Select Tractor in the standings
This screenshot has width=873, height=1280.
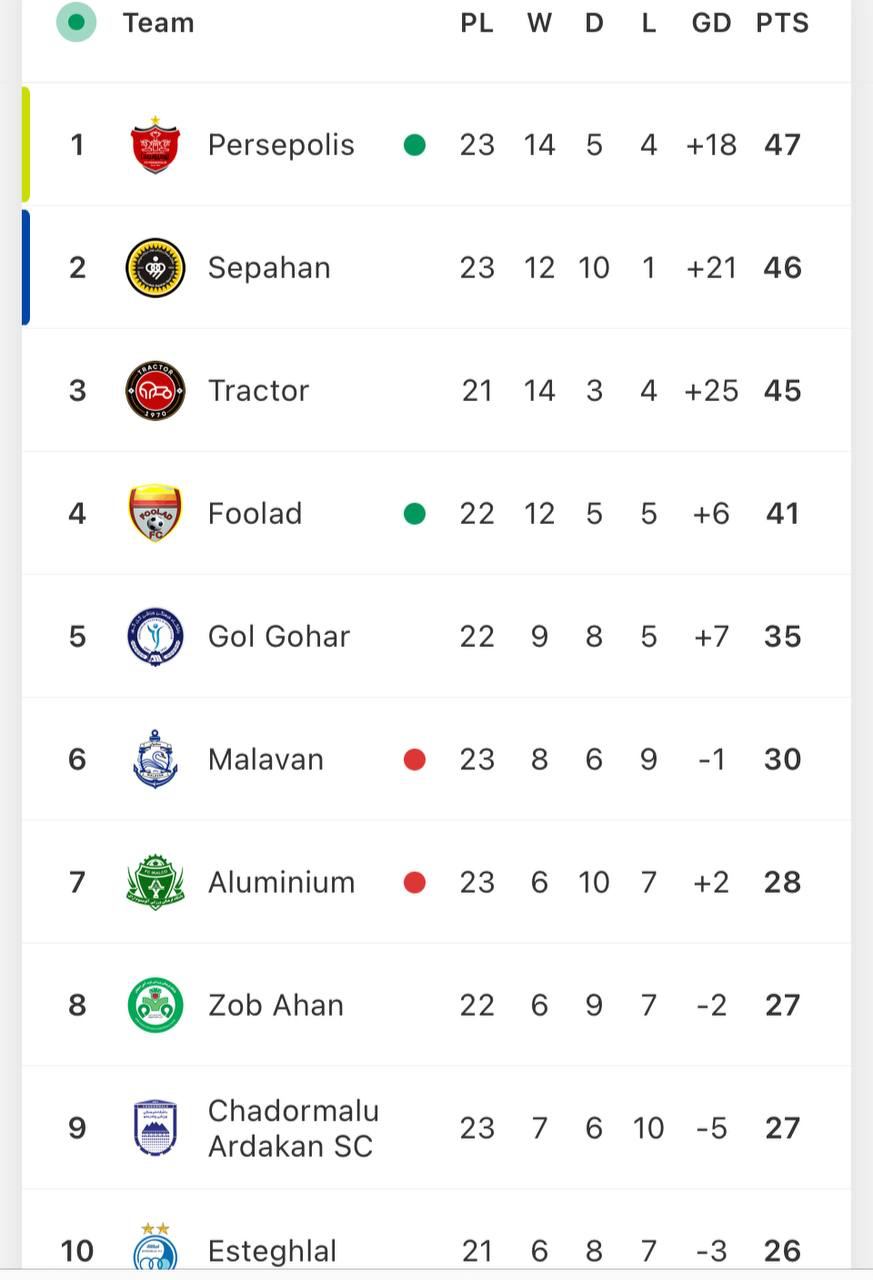tap(258, 391)
